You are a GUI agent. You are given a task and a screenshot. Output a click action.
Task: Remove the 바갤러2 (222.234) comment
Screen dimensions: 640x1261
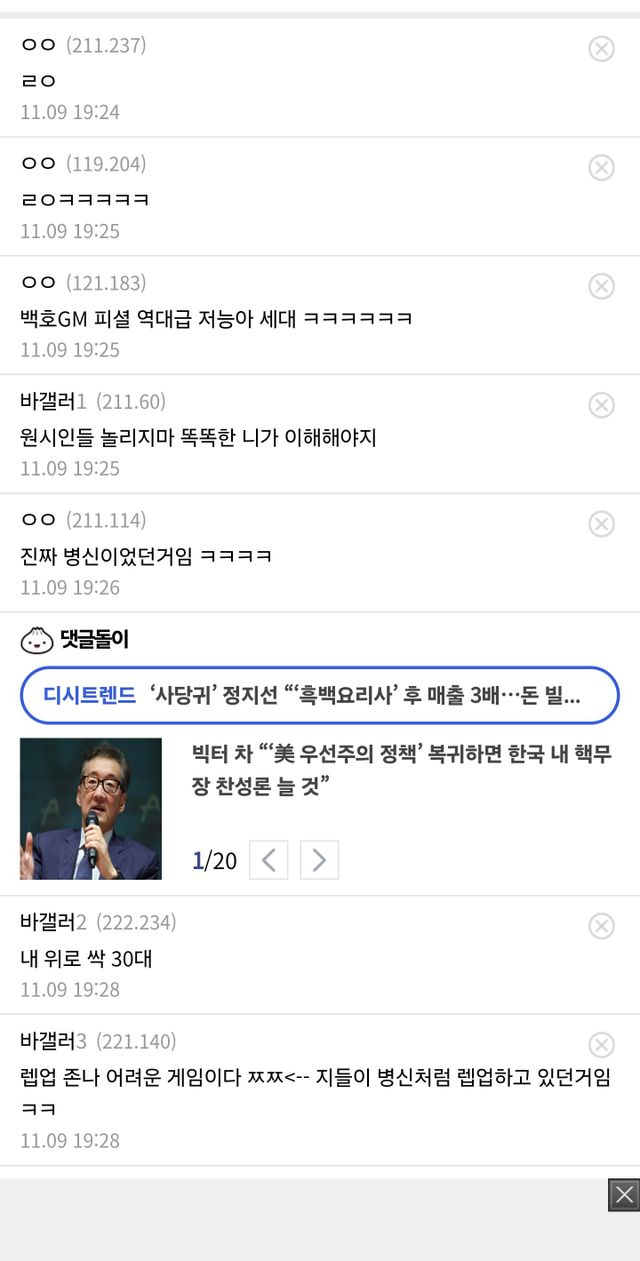[601, 926]
